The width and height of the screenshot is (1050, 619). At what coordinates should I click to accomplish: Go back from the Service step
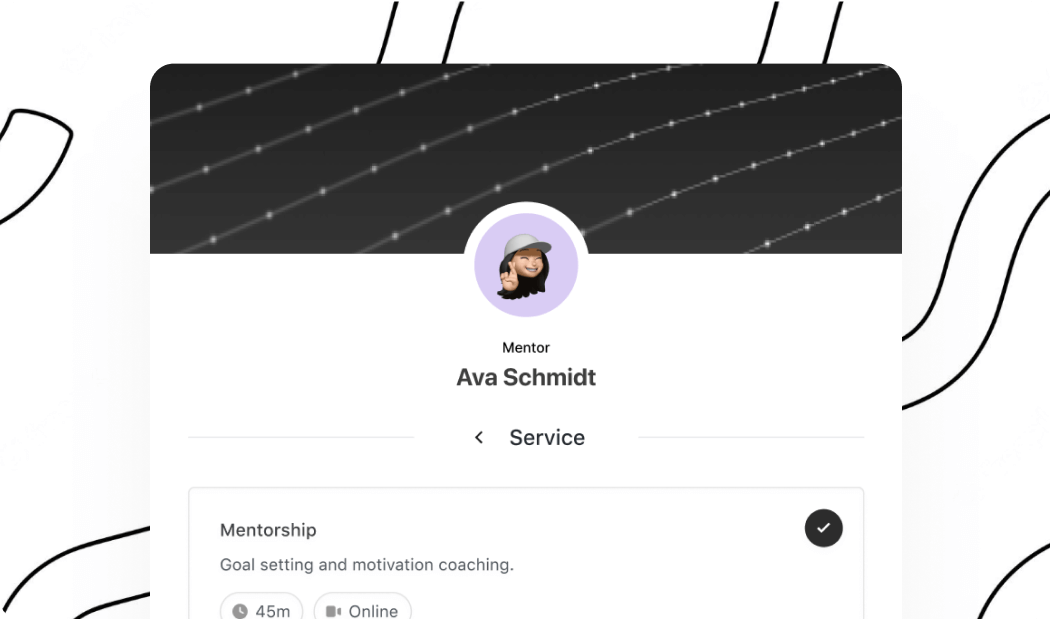tap(479, 437)
